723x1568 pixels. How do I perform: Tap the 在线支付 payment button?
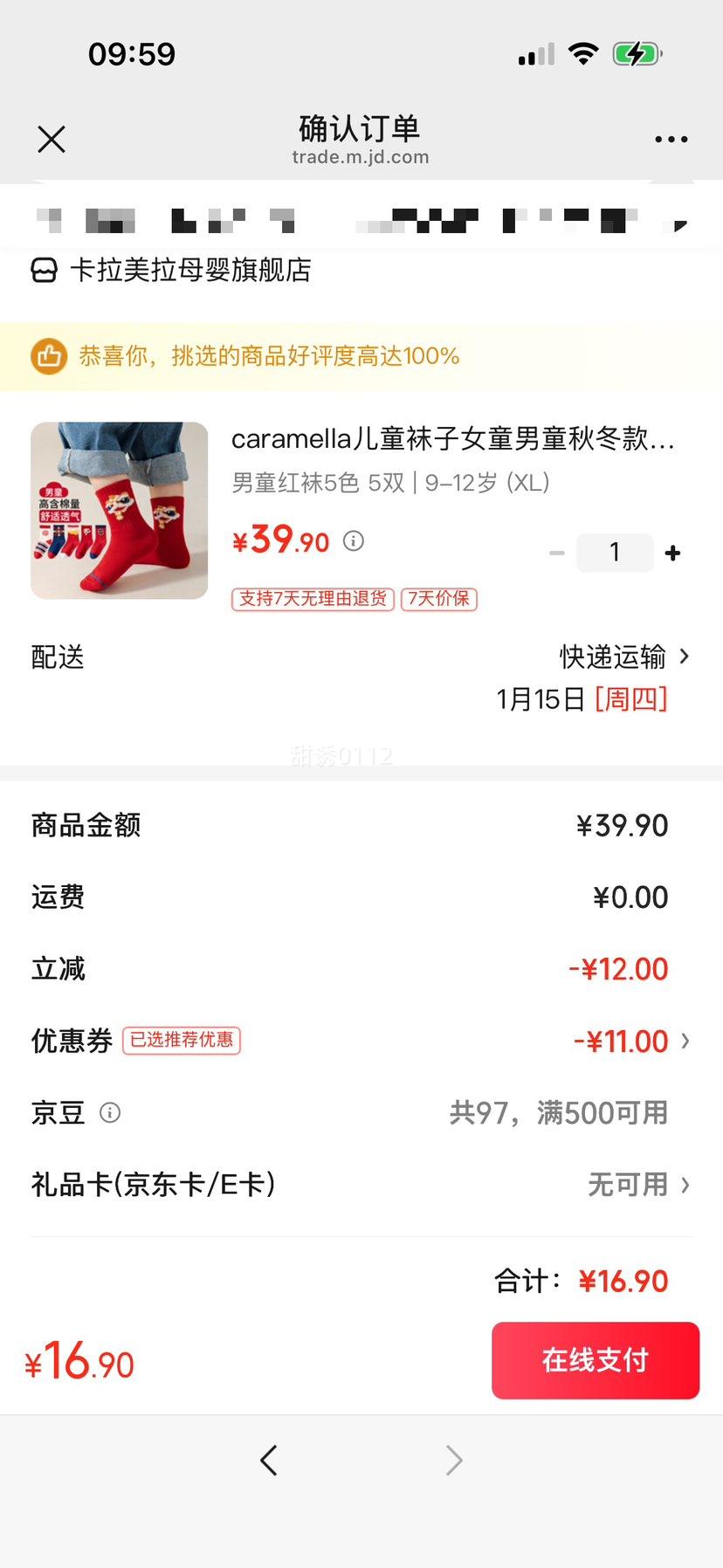pyautogui.click(x=595, y=1360)
